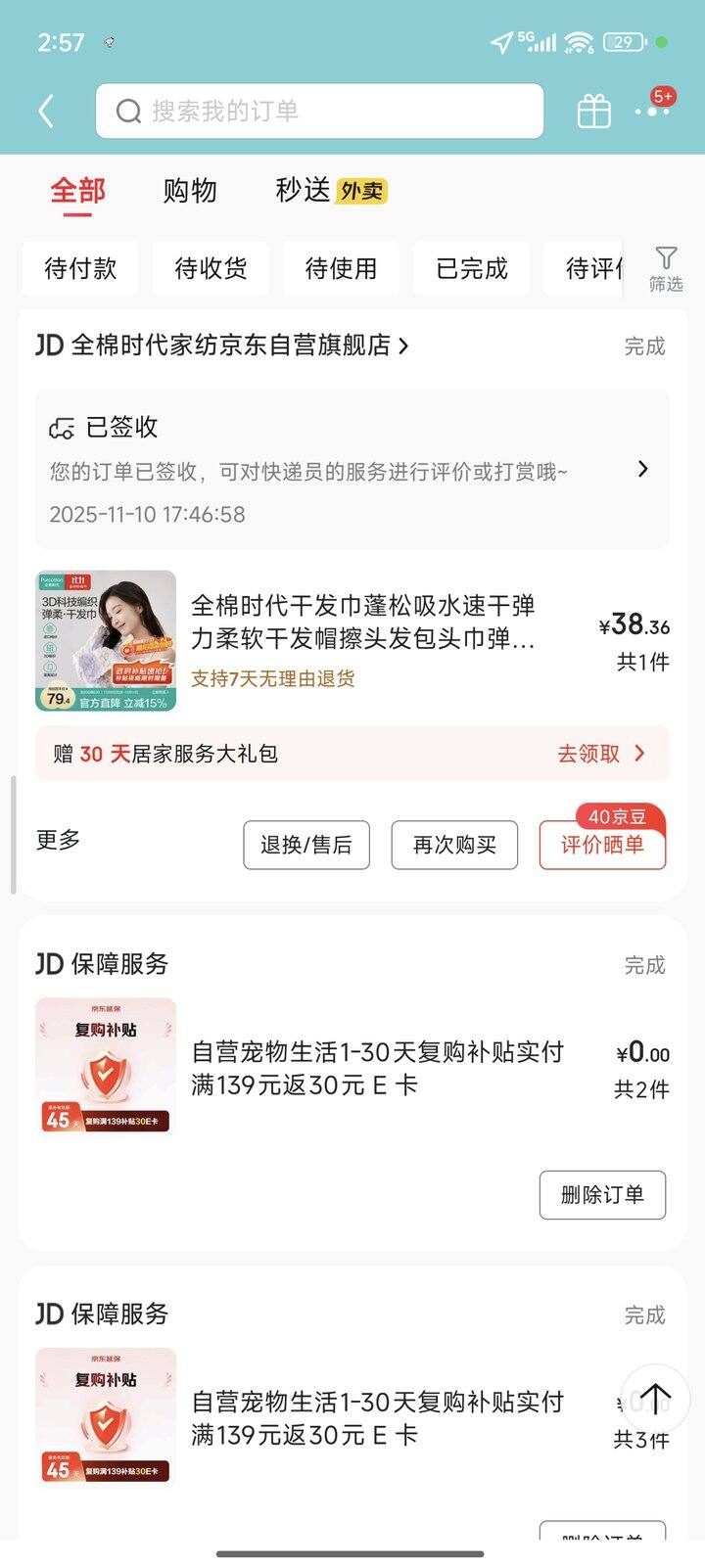The image size is (705, 1568).
Task: Claim the 30 天居家服务大礼包 via 去领取
Action: 600,754
